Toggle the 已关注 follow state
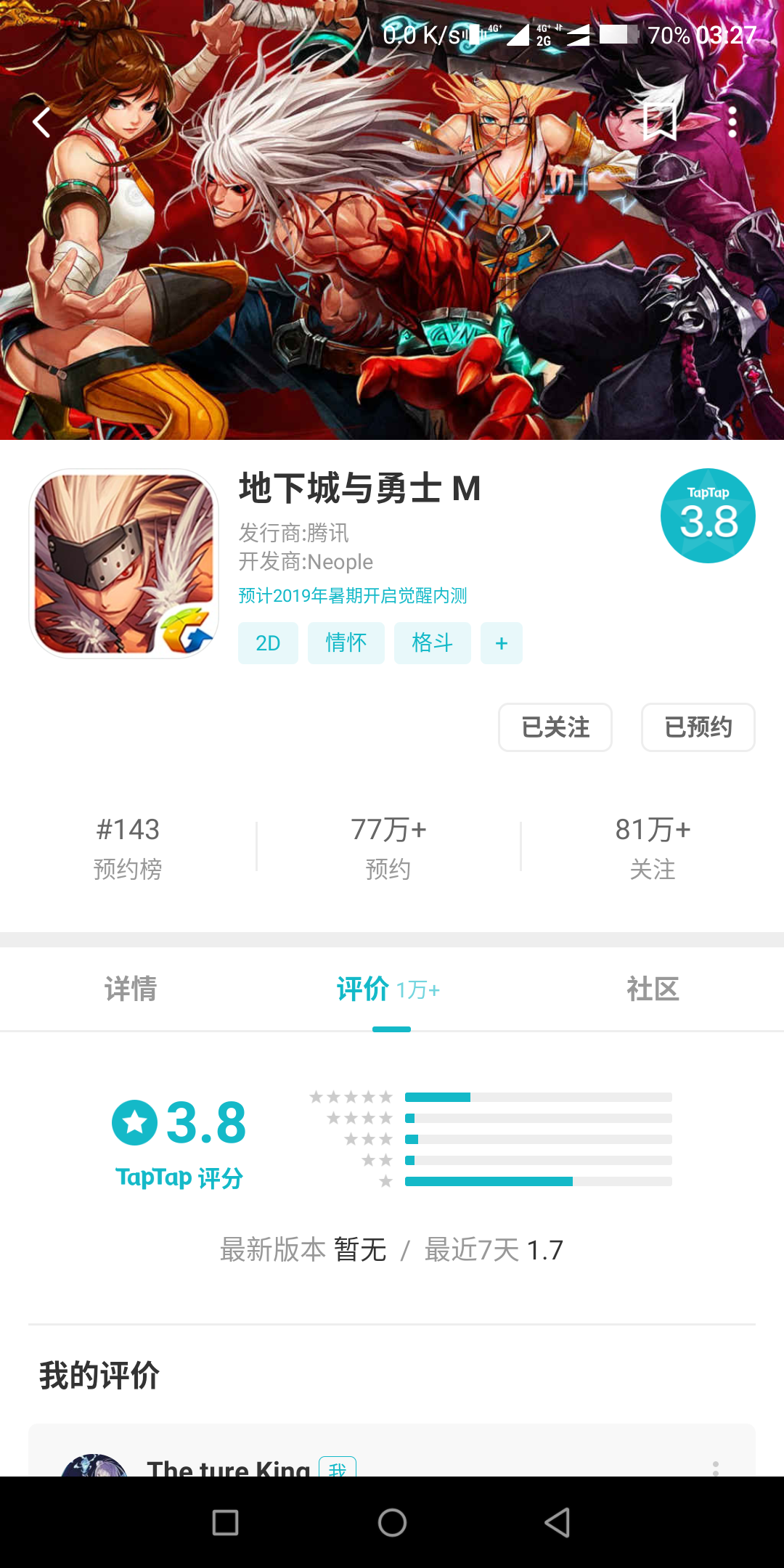This screenshot has height=1568, width=784. click(555, 727)
